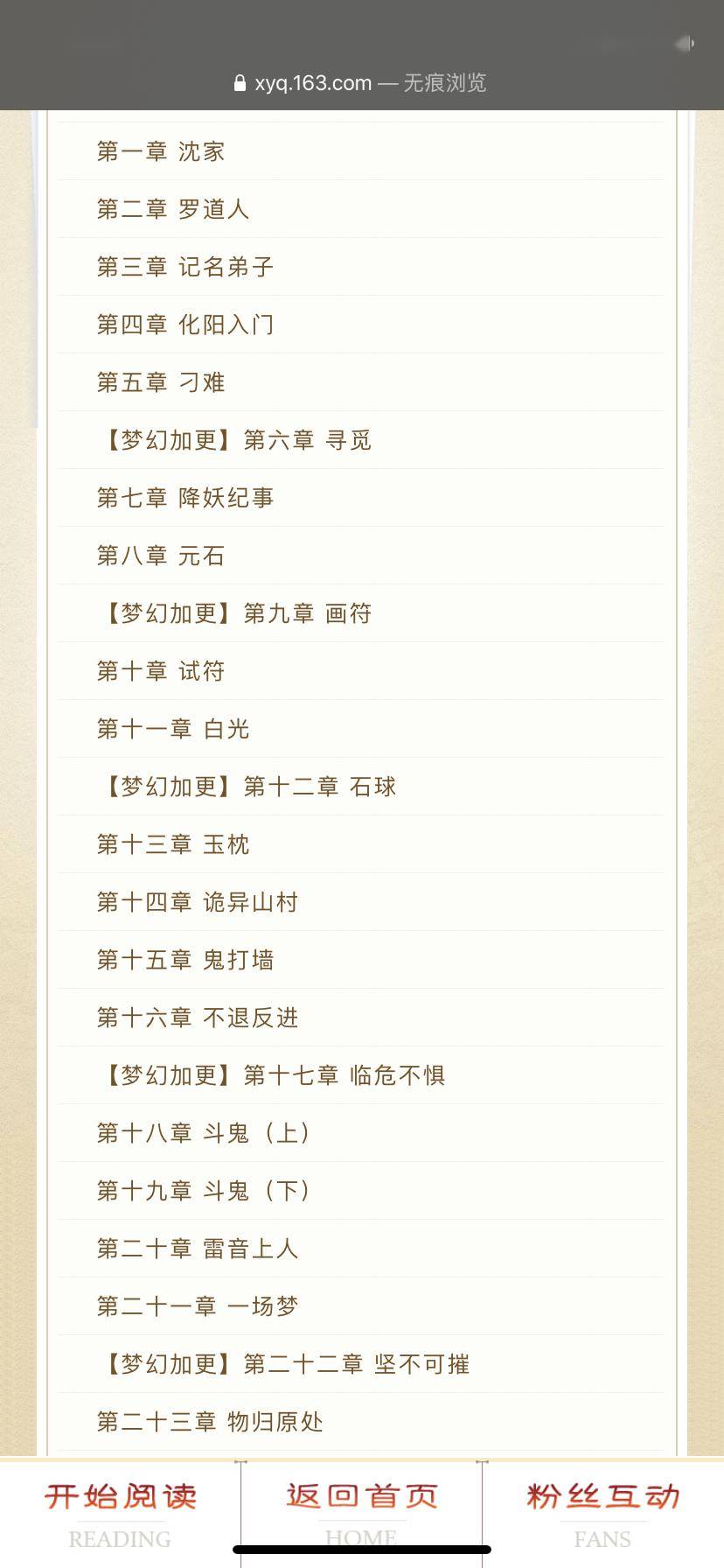Open 【梦幻加更】第九章 画符
Image resolution: width=724 pixels, height=1568 pixels.
click(236, 613)
